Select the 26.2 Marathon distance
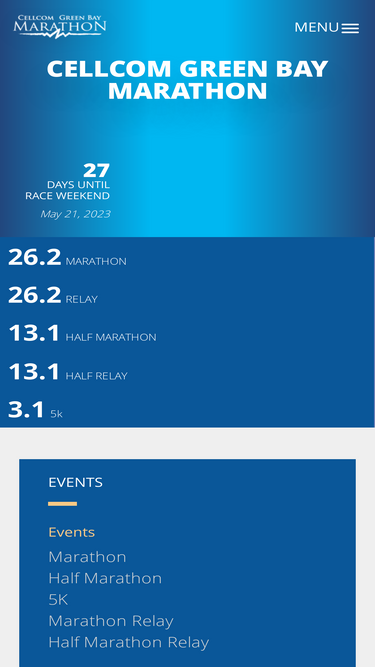The width and height of the screenshot is (375, 667). tap(67, 257)
